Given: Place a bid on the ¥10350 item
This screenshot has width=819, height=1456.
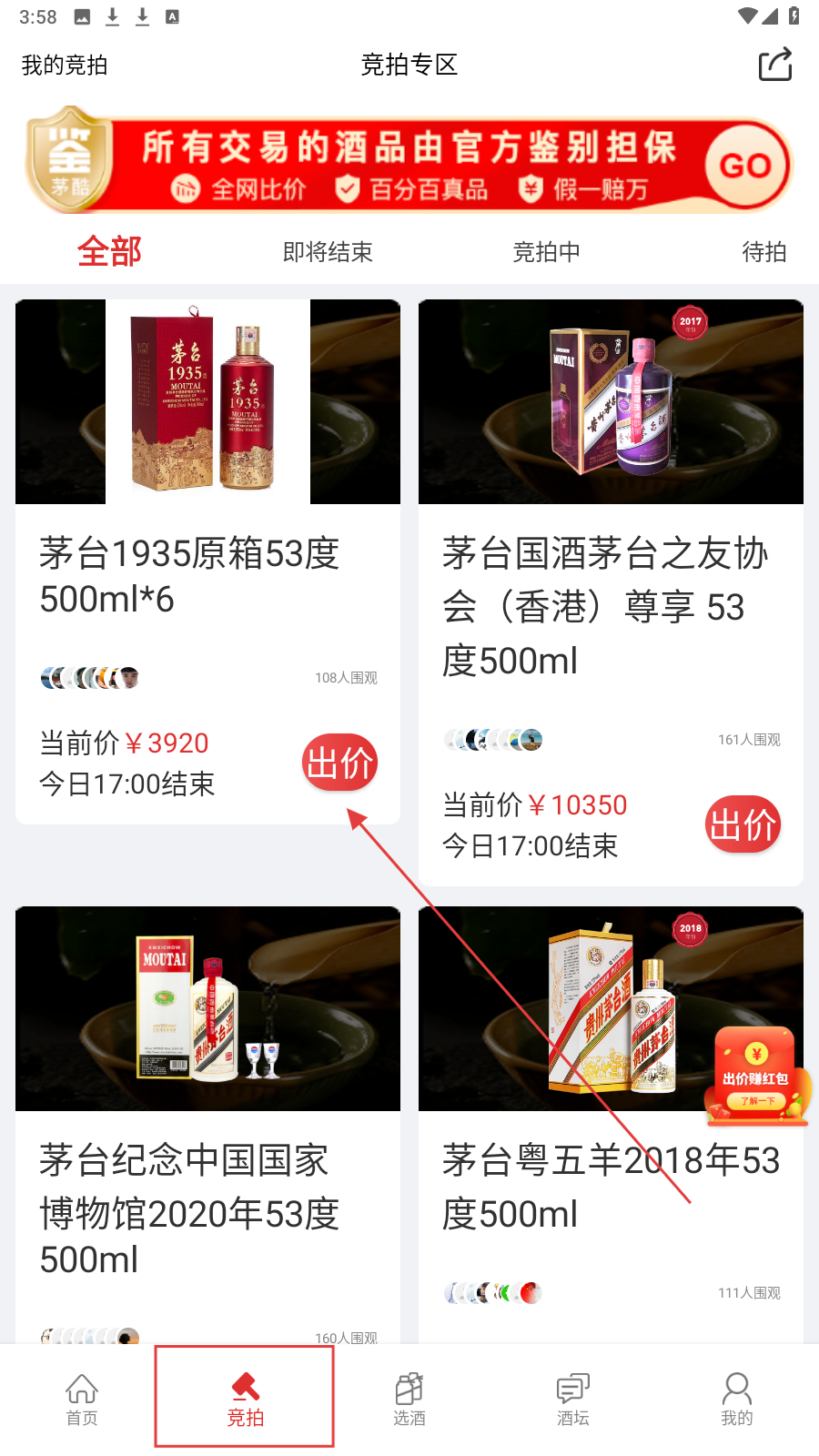Looking at the screenshot, I should coord(743,824).
